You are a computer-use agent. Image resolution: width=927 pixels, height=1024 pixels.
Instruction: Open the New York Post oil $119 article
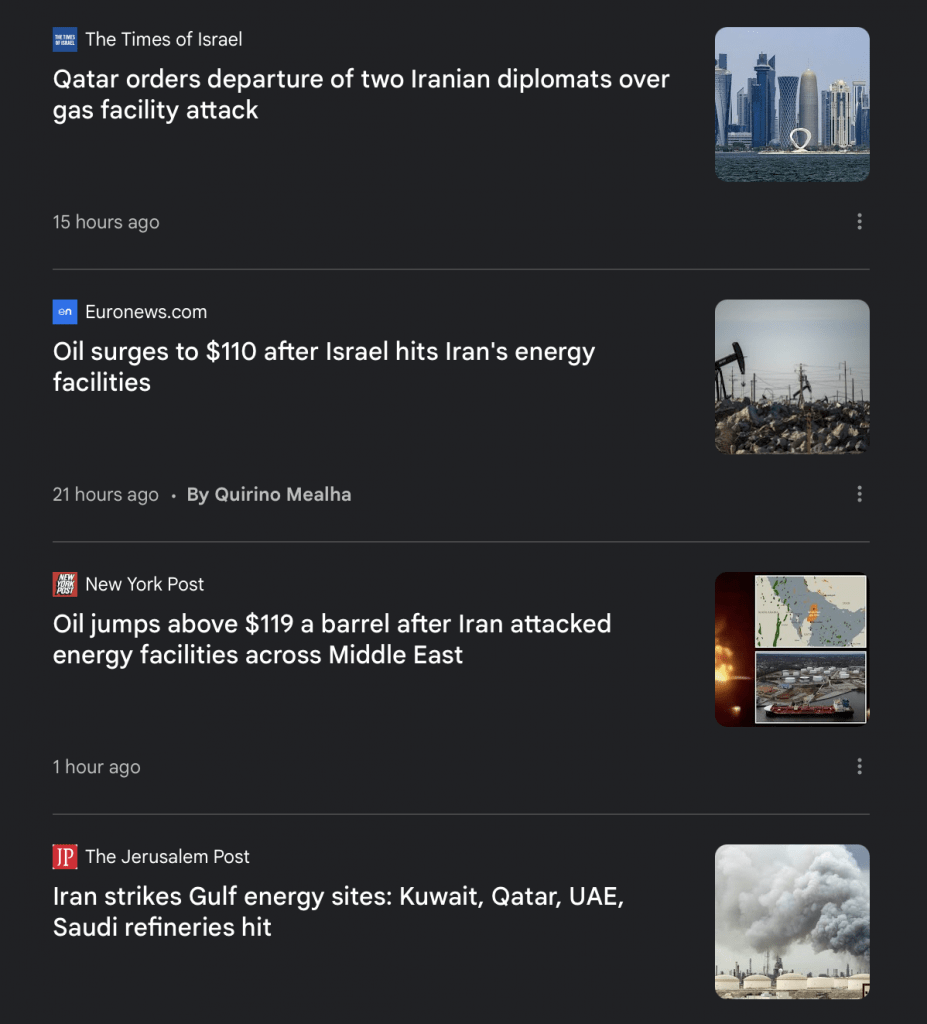pos(332,639)
